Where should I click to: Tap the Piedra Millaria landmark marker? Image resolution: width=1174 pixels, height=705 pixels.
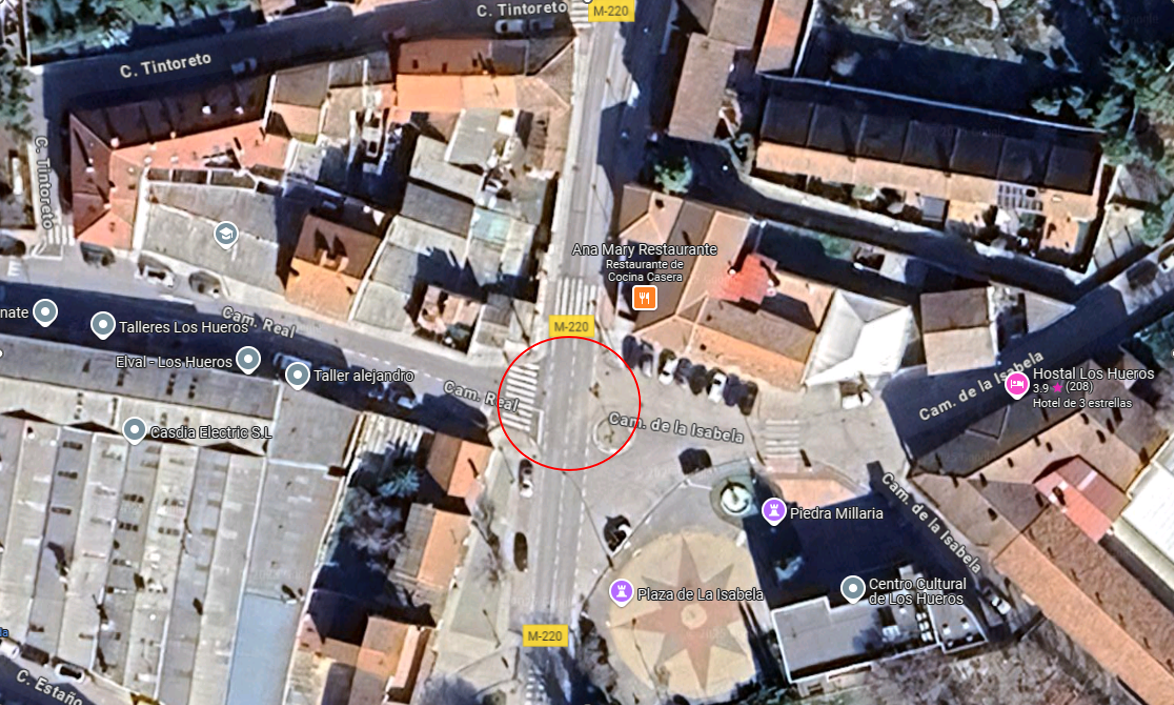[x=773, y=511]
